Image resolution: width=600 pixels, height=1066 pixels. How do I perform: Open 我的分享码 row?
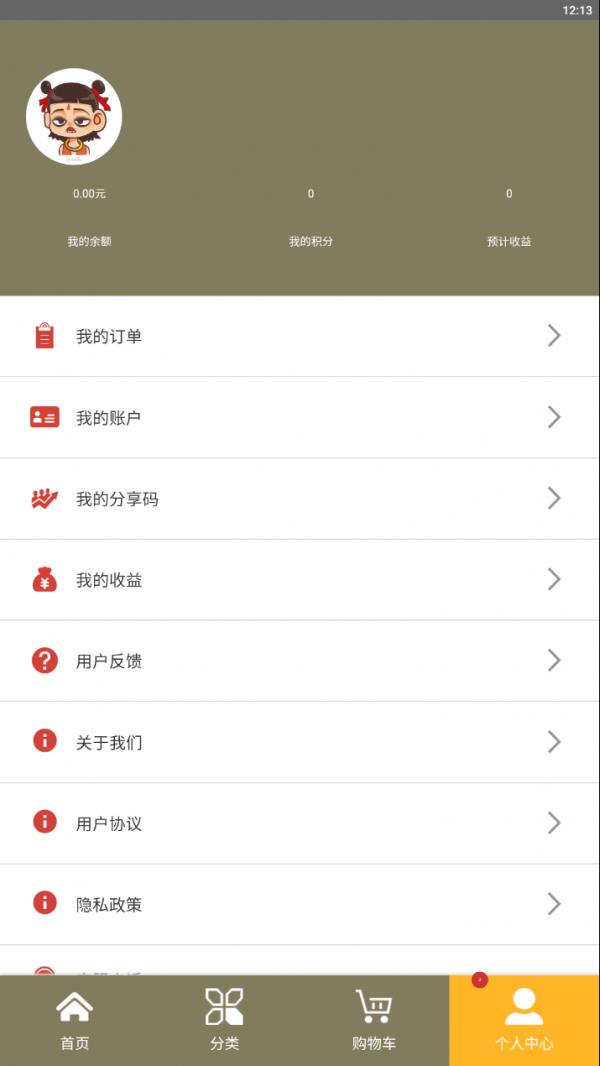pyautogui.click(x=300, y=498)
